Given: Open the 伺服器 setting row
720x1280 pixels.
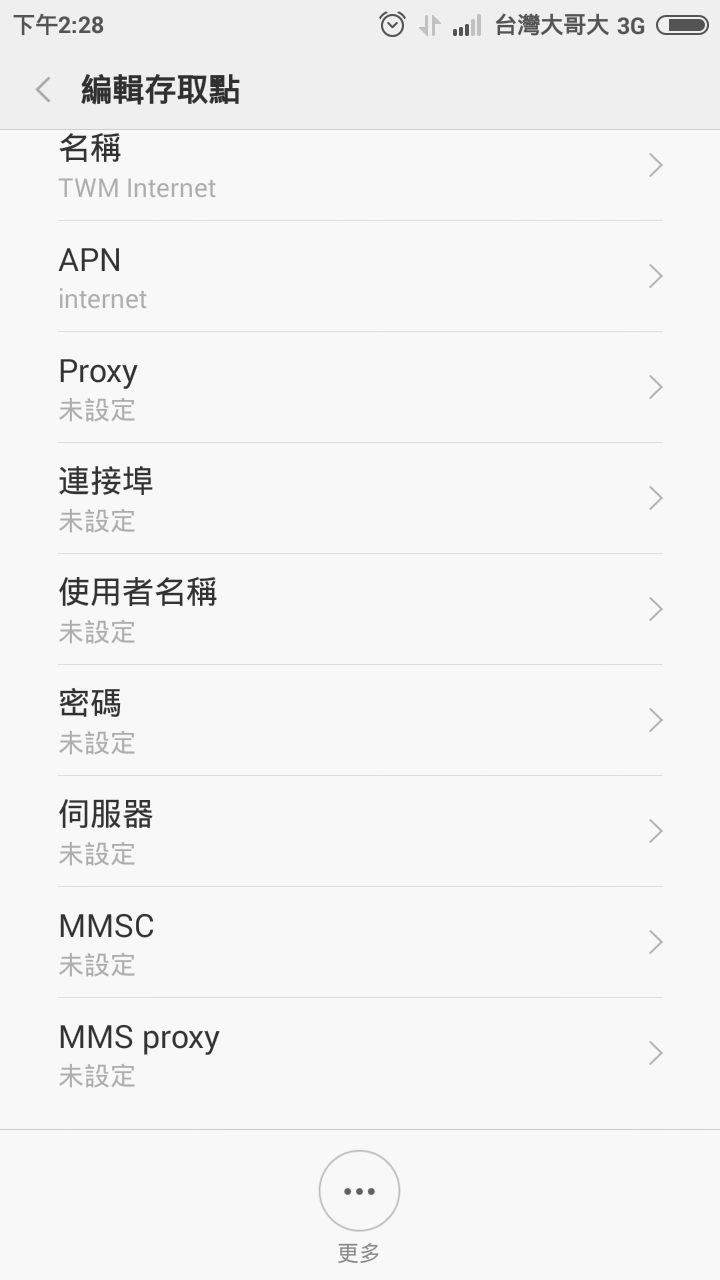Looking at the screenshot, I should pyautogui.click(x=360, y=831).
